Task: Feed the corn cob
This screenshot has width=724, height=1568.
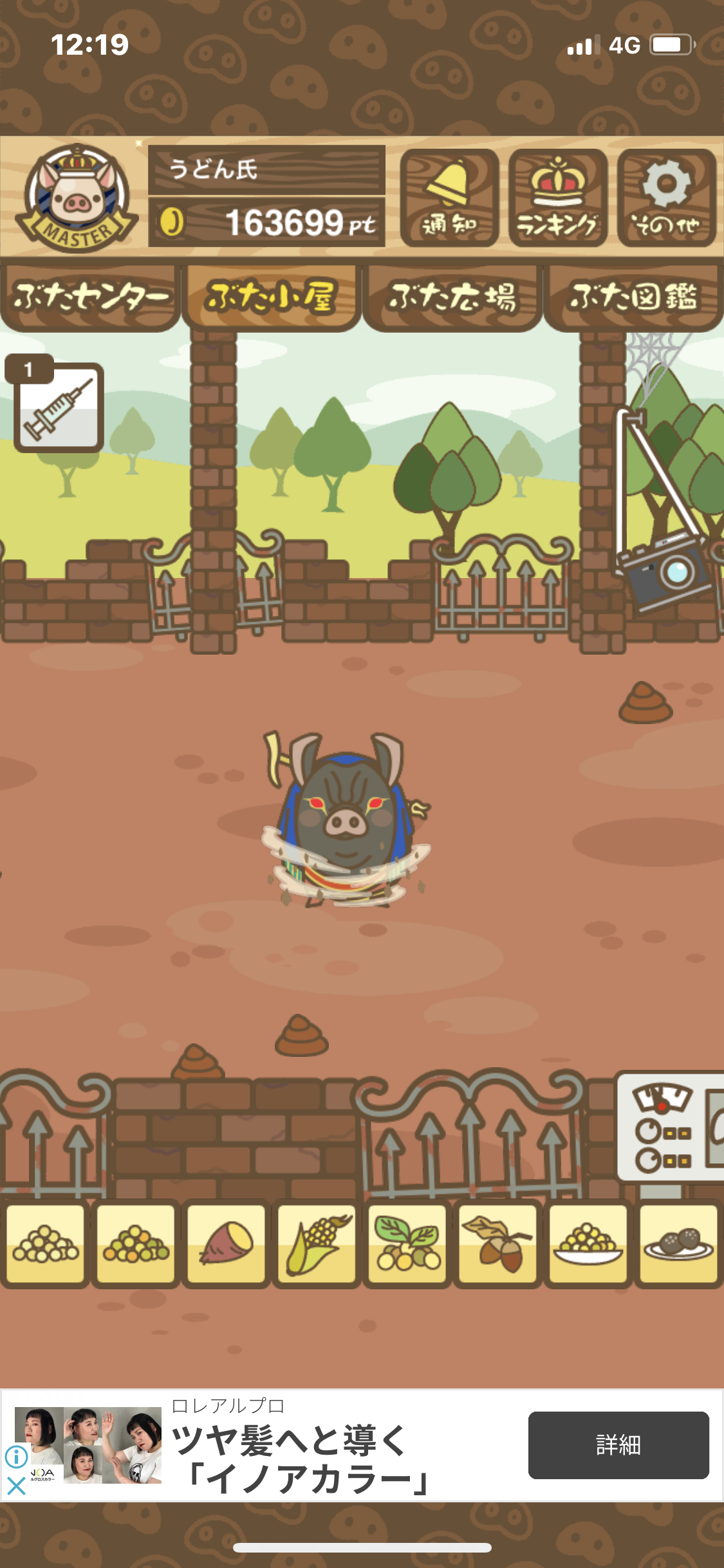Action: click(317, 1244)
